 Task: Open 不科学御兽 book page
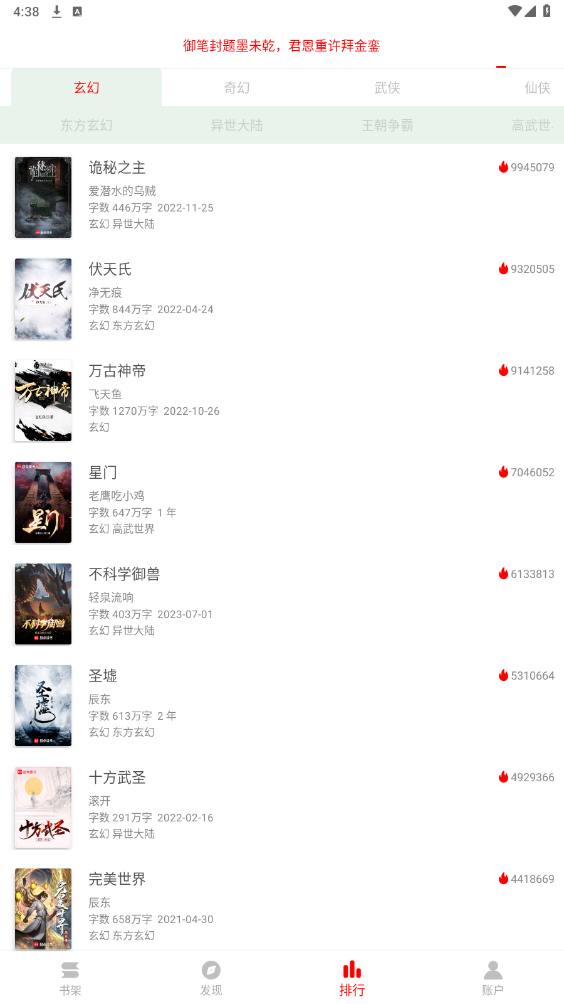click(282, 604)
